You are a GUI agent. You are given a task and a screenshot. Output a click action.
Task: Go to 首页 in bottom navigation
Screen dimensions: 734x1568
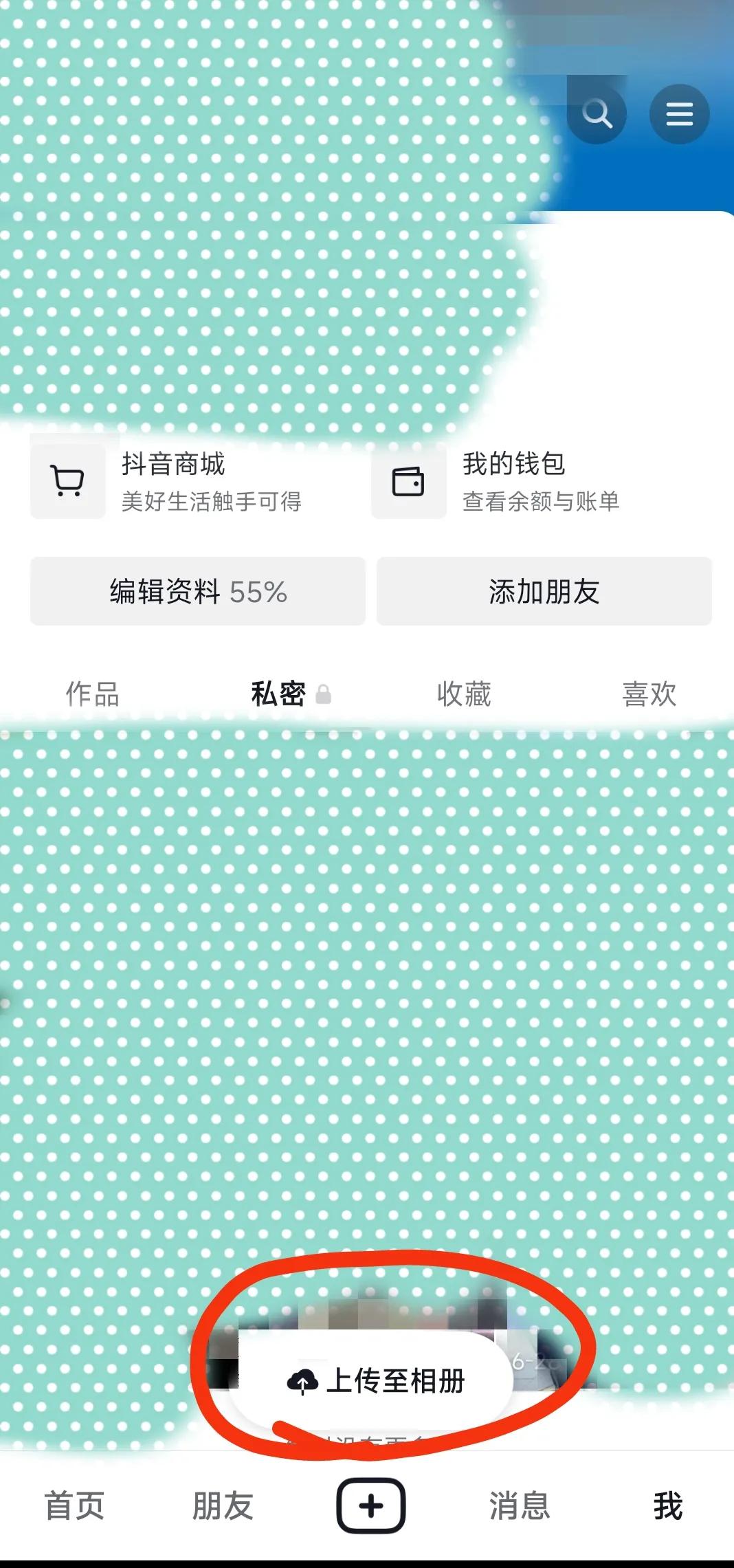(x=74, y=1505)
